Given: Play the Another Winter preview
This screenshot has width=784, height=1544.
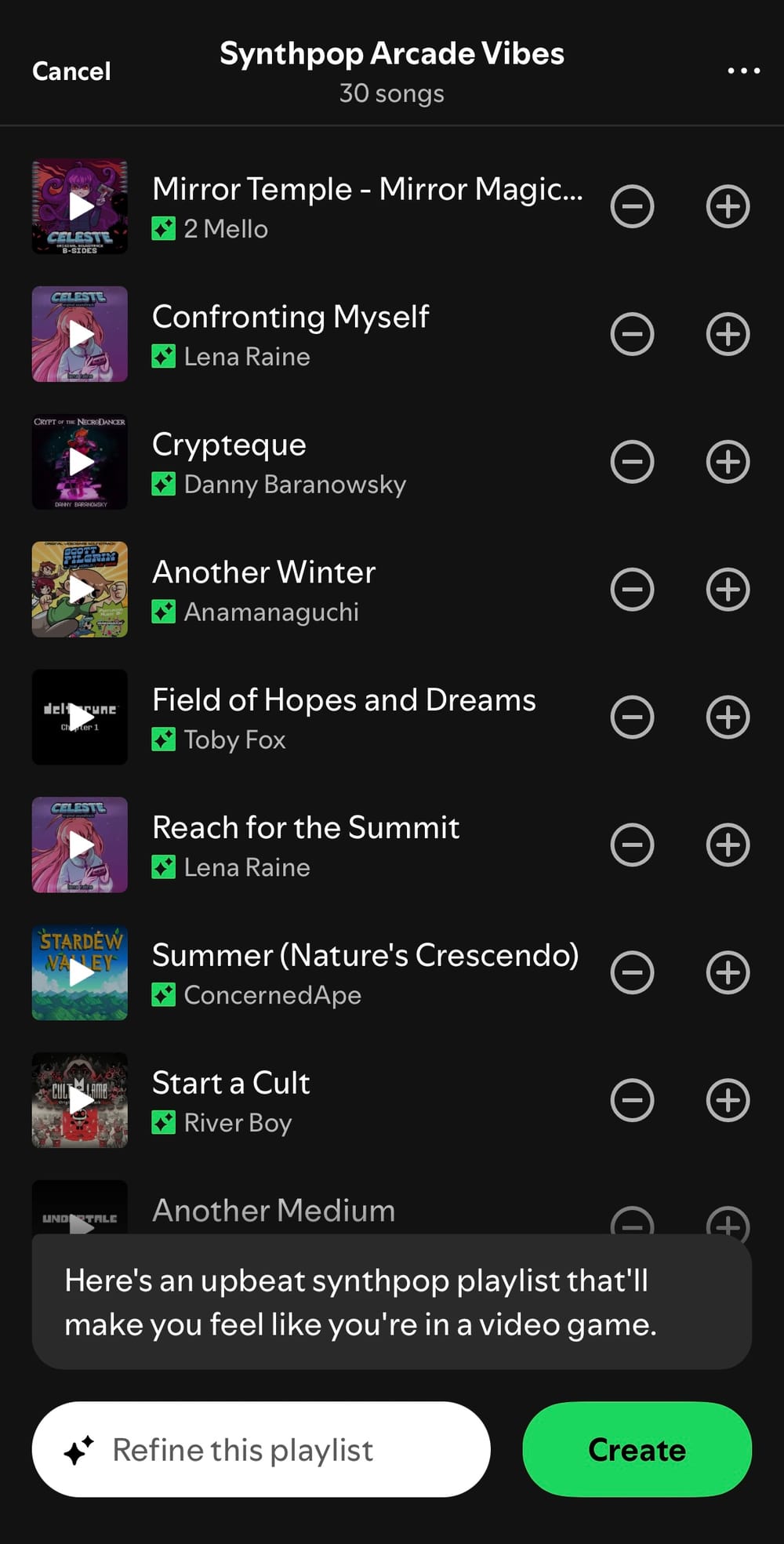Looking at the screenshot, I should click(80, 589).
